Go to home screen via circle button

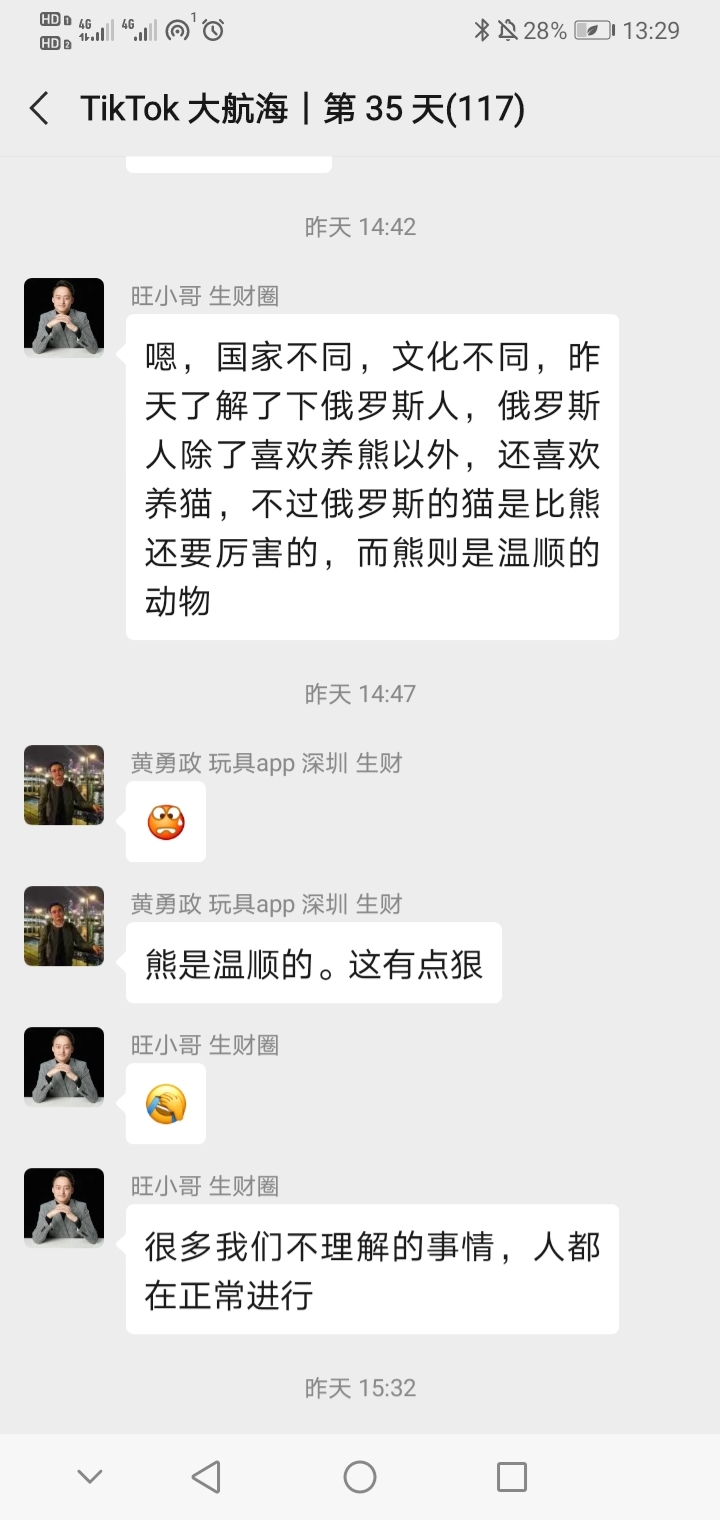360,1477
